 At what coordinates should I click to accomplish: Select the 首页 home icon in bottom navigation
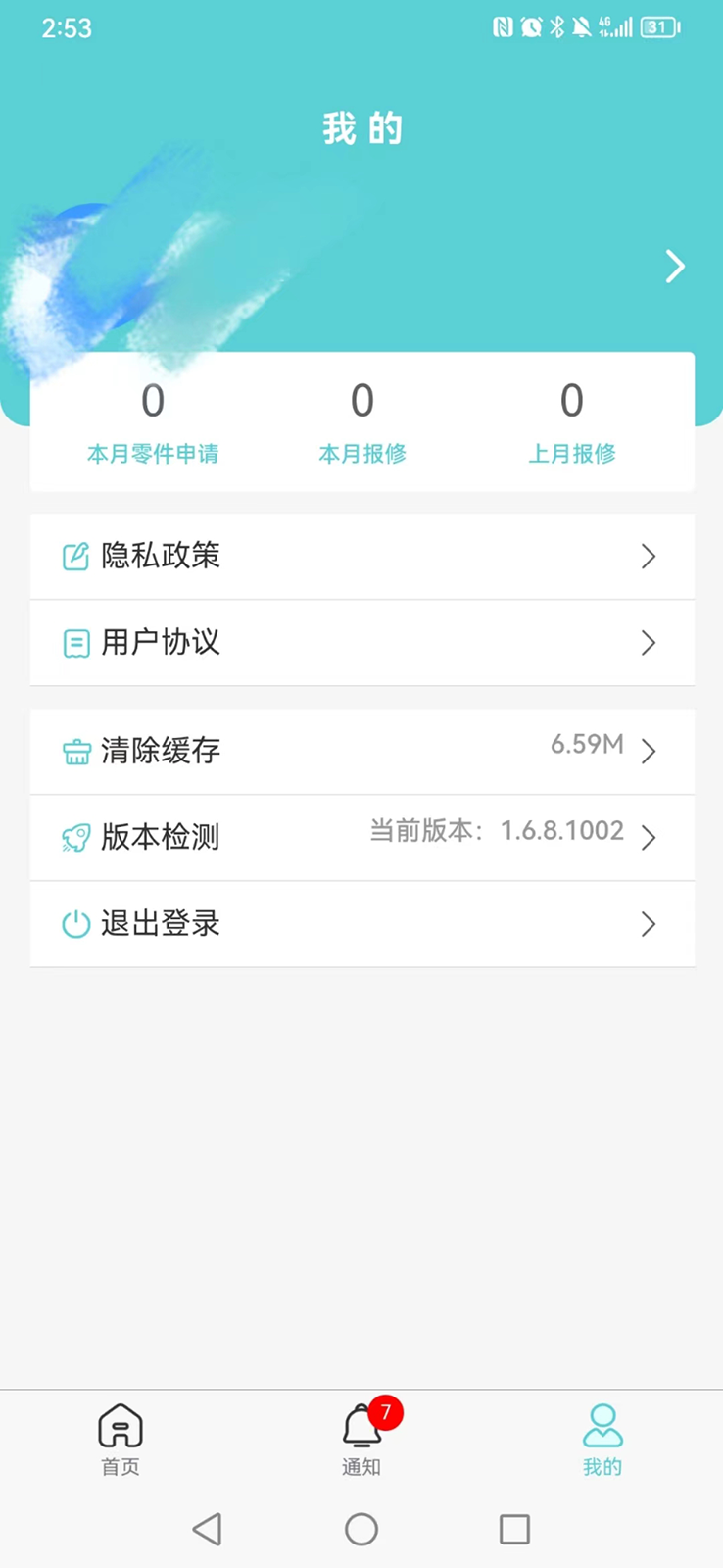(x=120, y=1426)
